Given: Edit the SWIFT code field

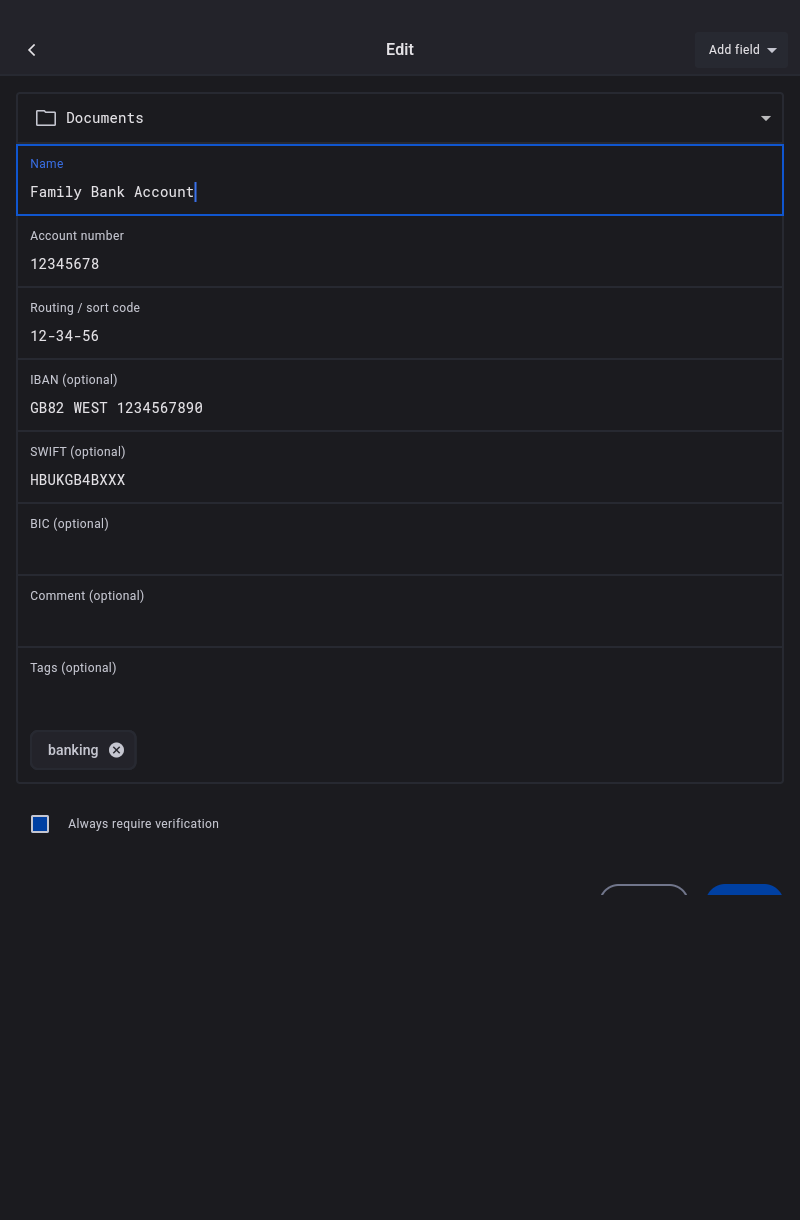Looking at the screenshot, I should 400,479.
